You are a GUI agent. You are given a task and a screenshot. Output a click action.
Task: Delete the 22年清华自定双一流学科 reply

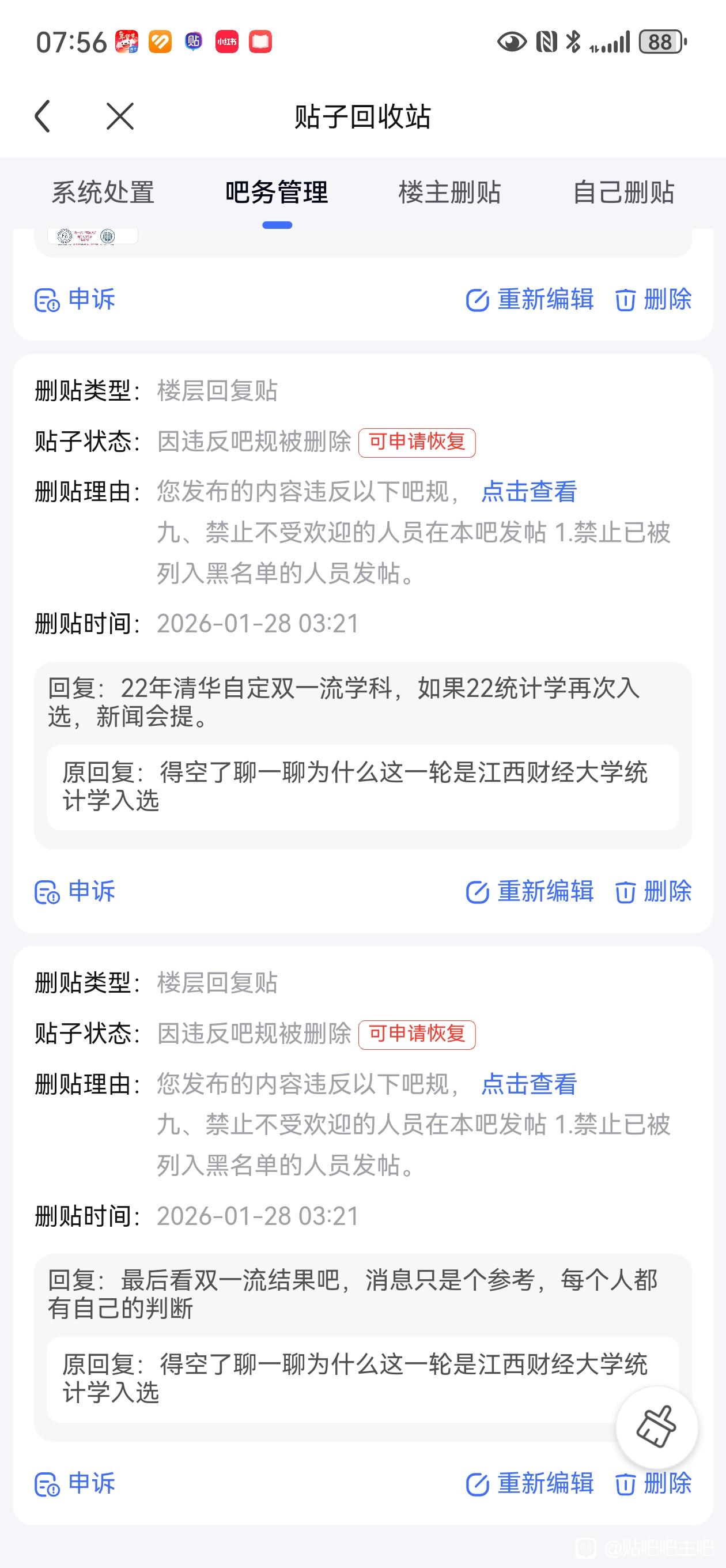pos(653,892)
